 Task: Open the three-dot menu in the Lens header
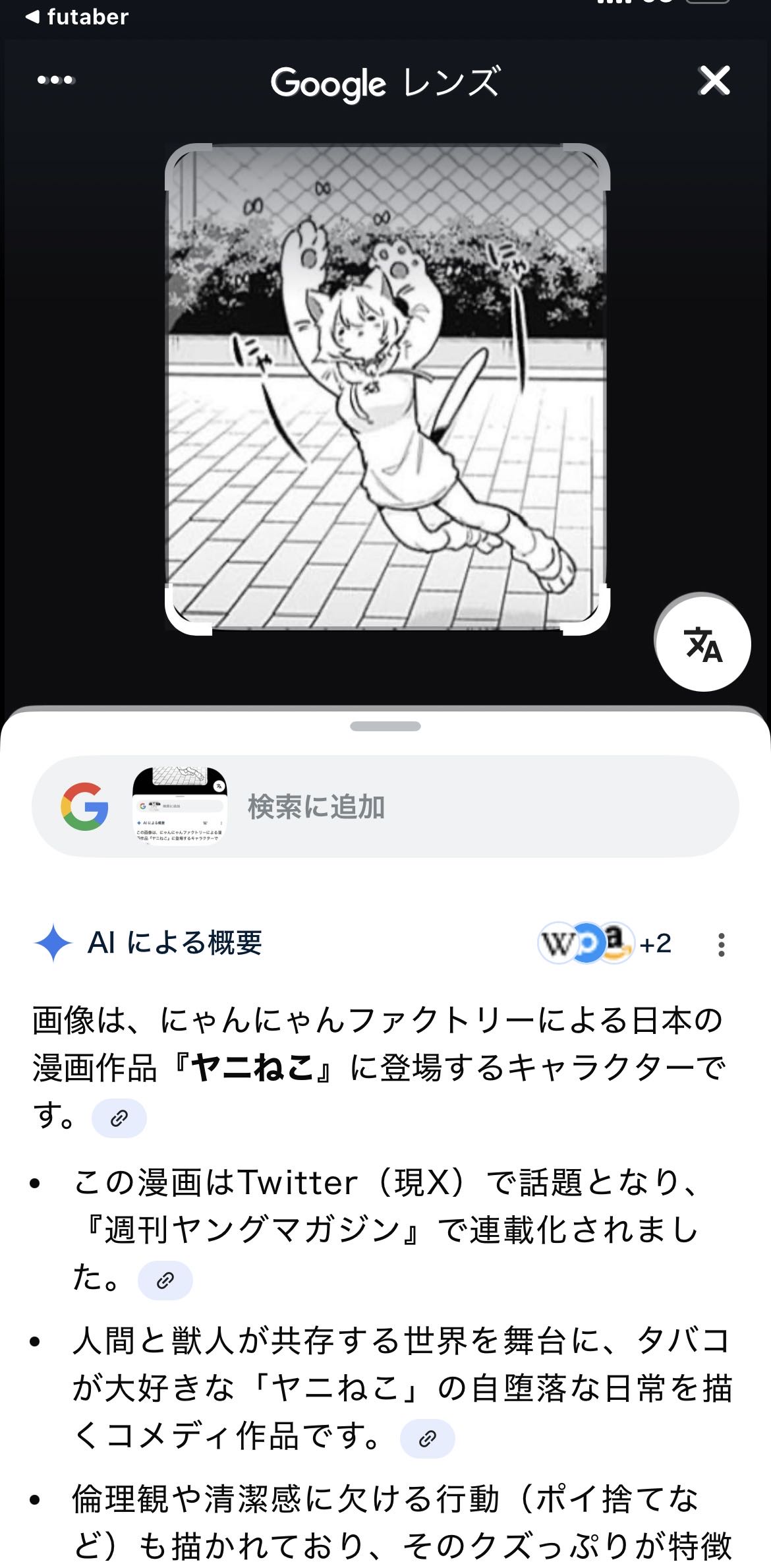(x=56, y=80)
